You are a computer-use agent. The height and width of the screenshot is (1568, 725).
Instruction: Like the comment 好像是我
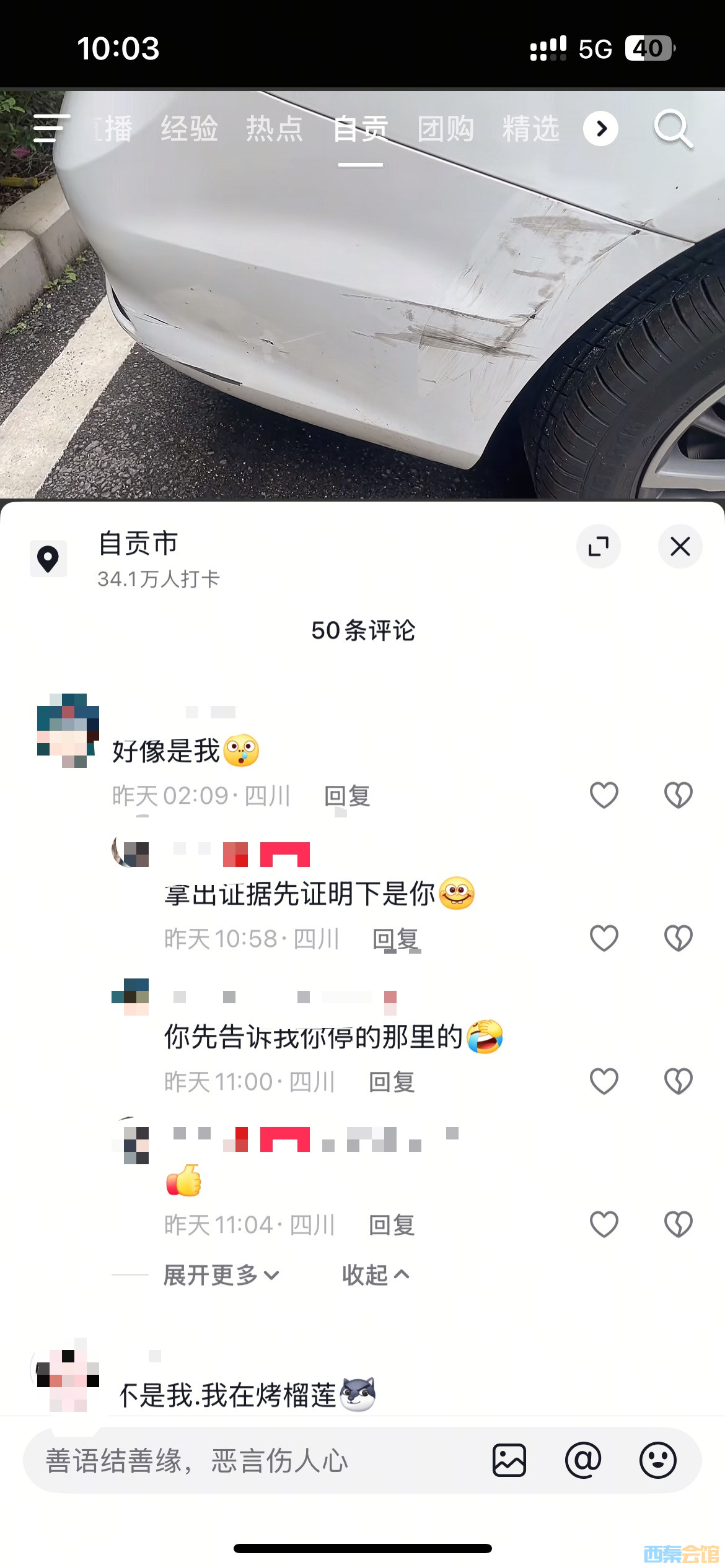pyautogui.click(x=604, y=795)
